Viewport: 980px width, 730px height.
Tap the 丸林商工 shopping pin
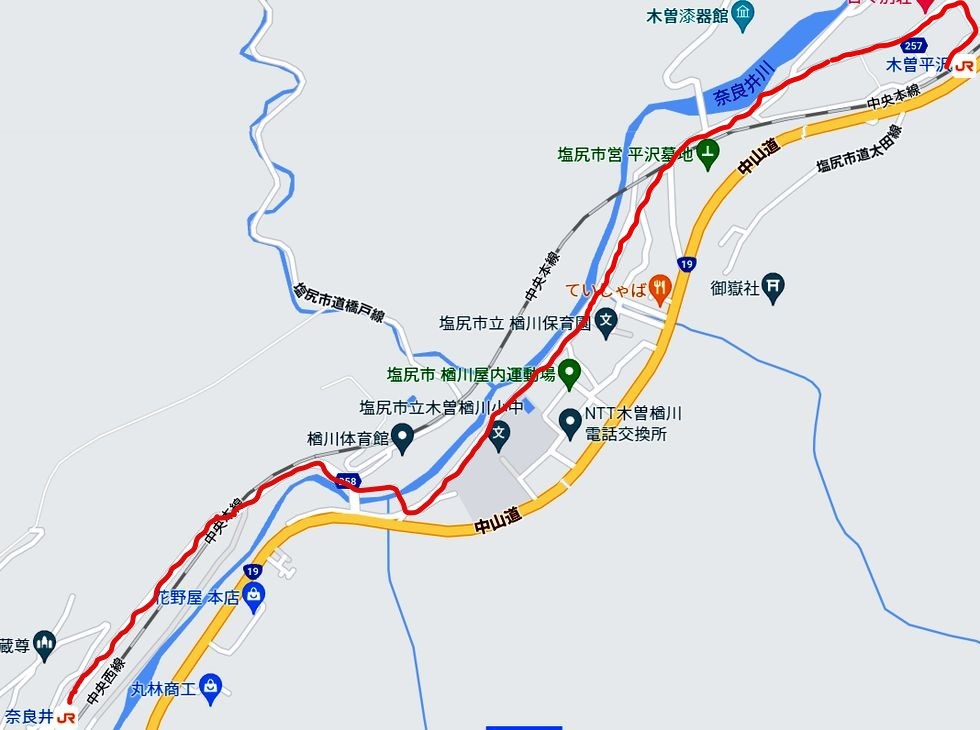click(x=210, y=686)
